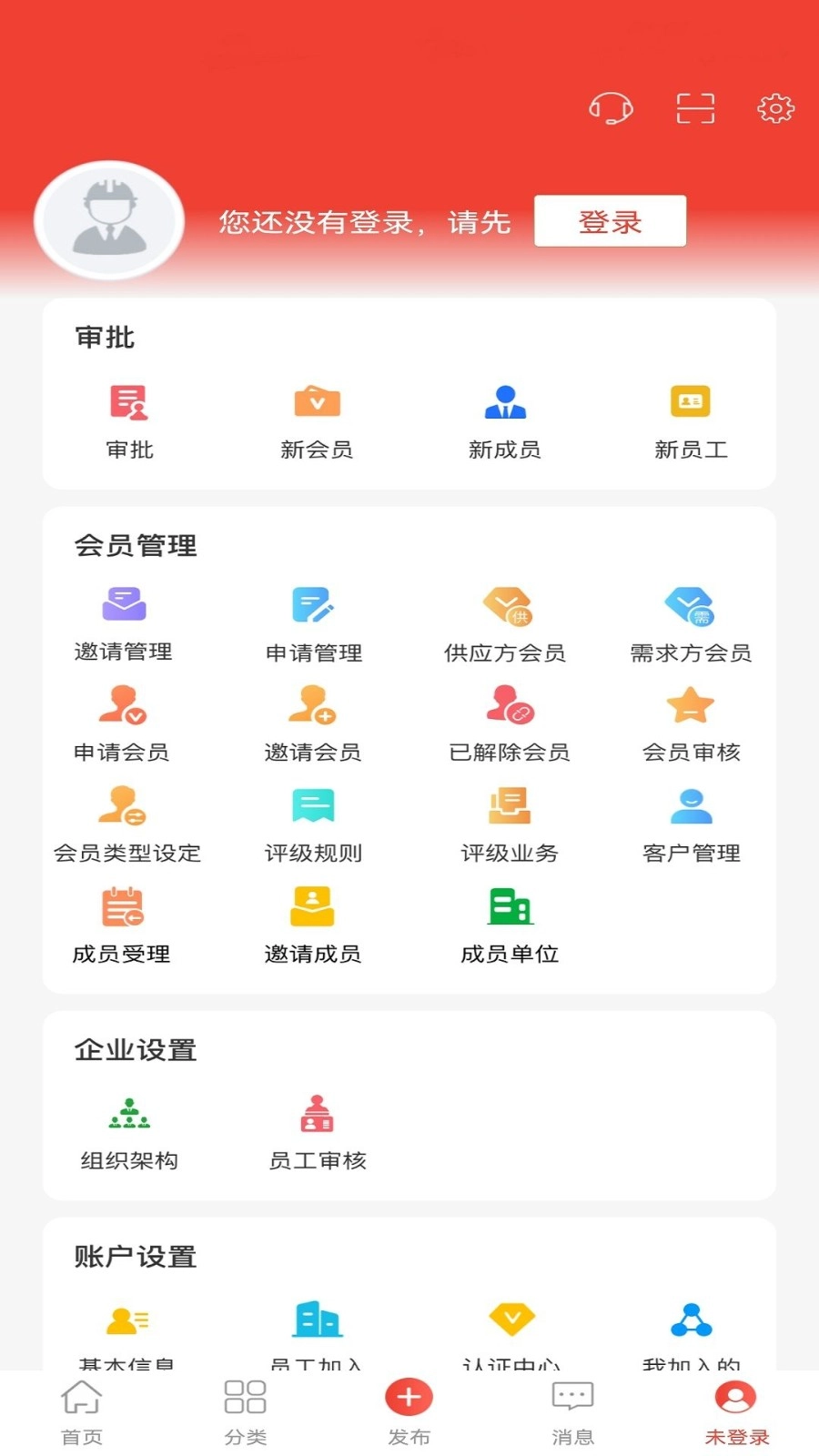Open the settings gear
The height and width of the screenshot is (1456, 819).
pos(774,107)
